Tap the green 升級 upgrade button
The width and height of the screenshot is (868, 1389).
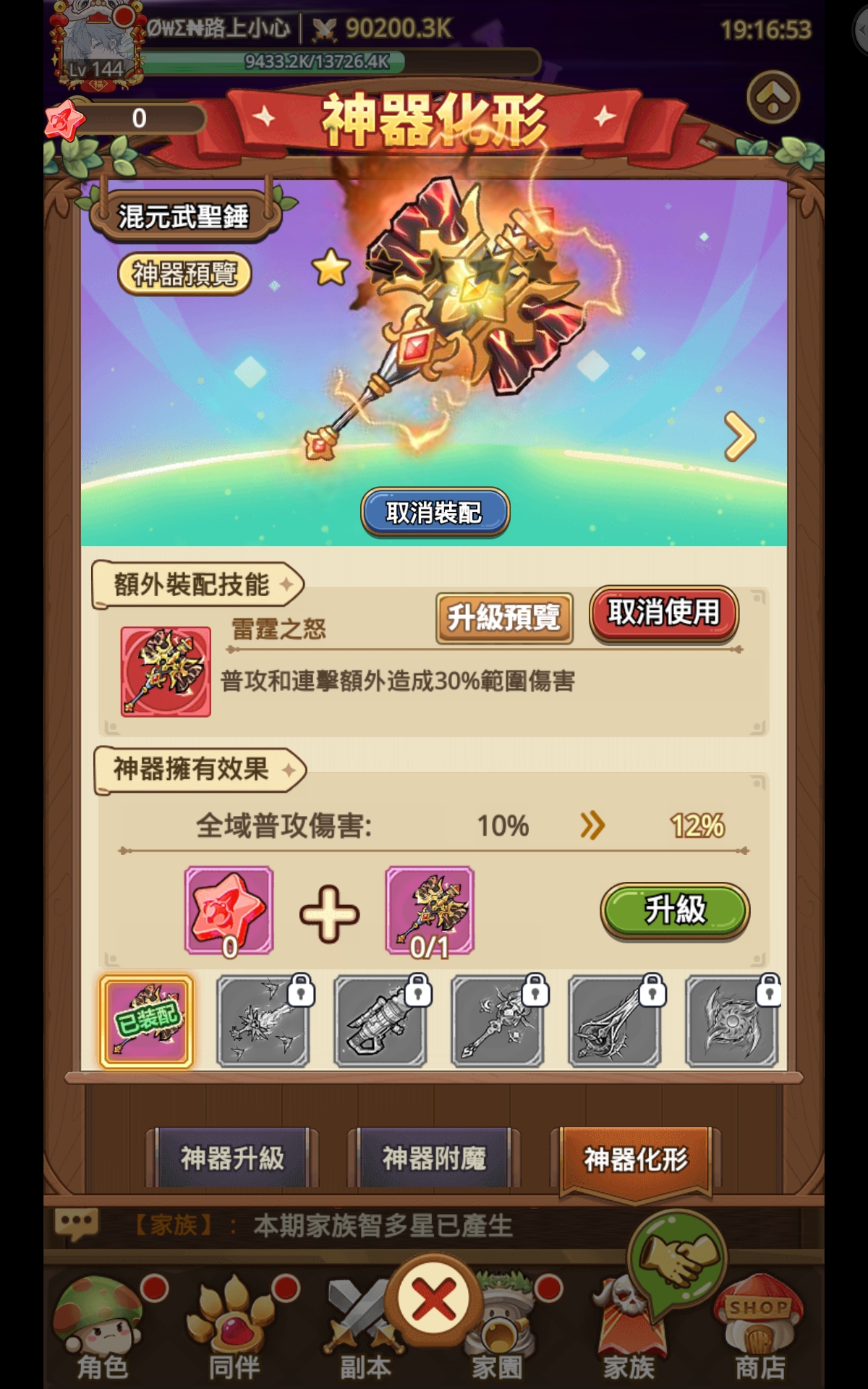click(674, 909)
